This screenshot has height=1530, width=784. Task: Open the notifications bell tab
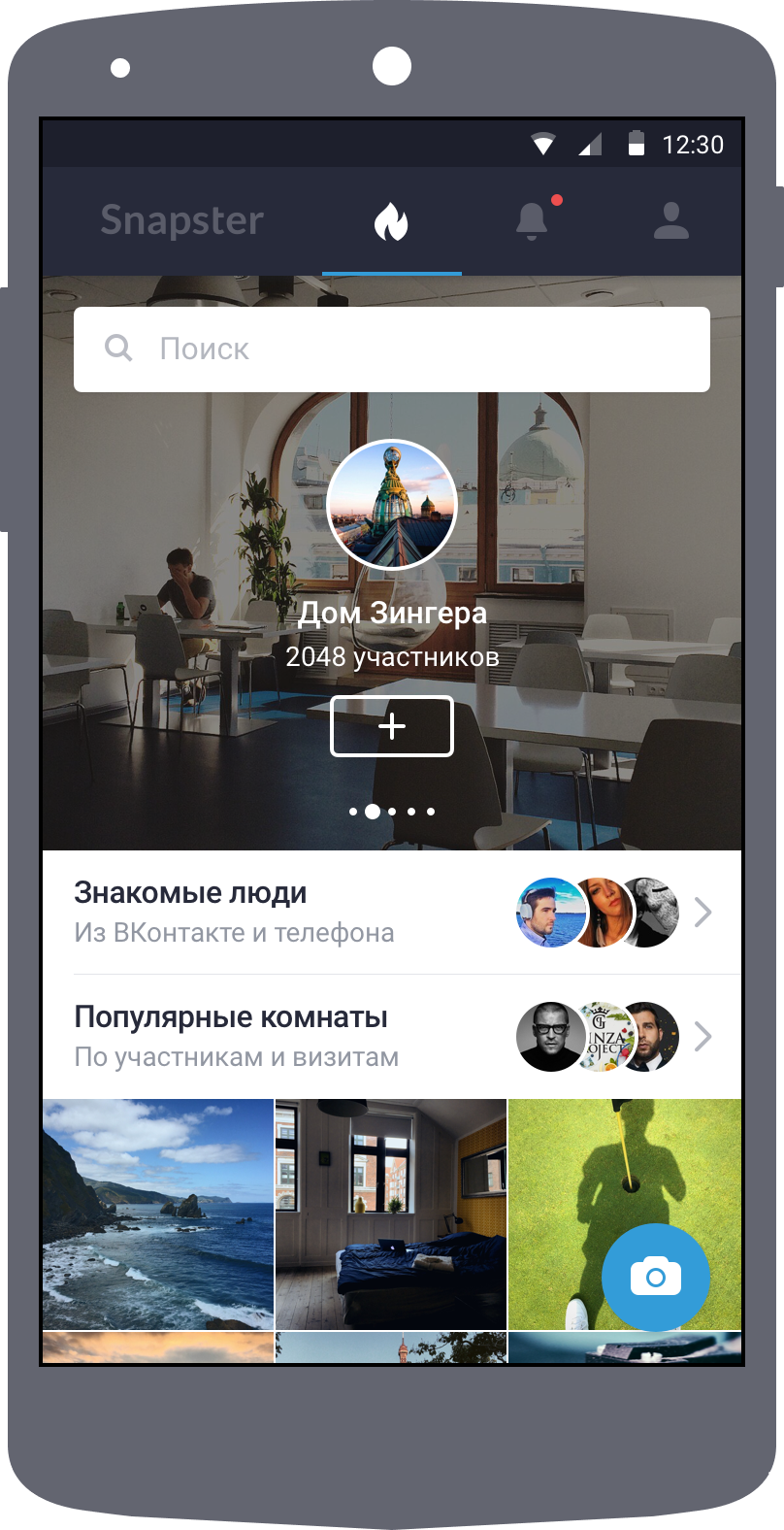[x=531, y=222]
